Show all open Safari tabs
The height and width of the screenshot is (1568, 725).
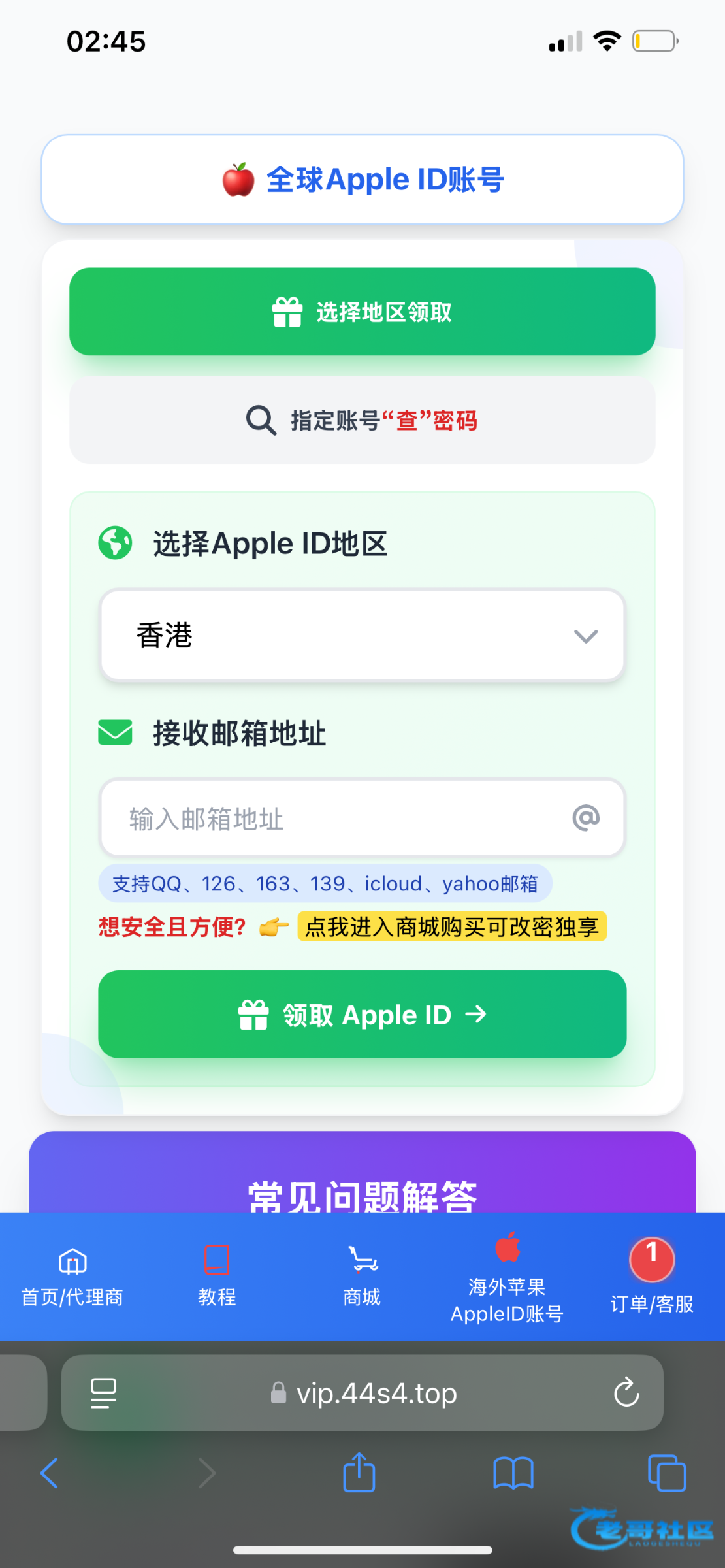(x=666, y=1473)
